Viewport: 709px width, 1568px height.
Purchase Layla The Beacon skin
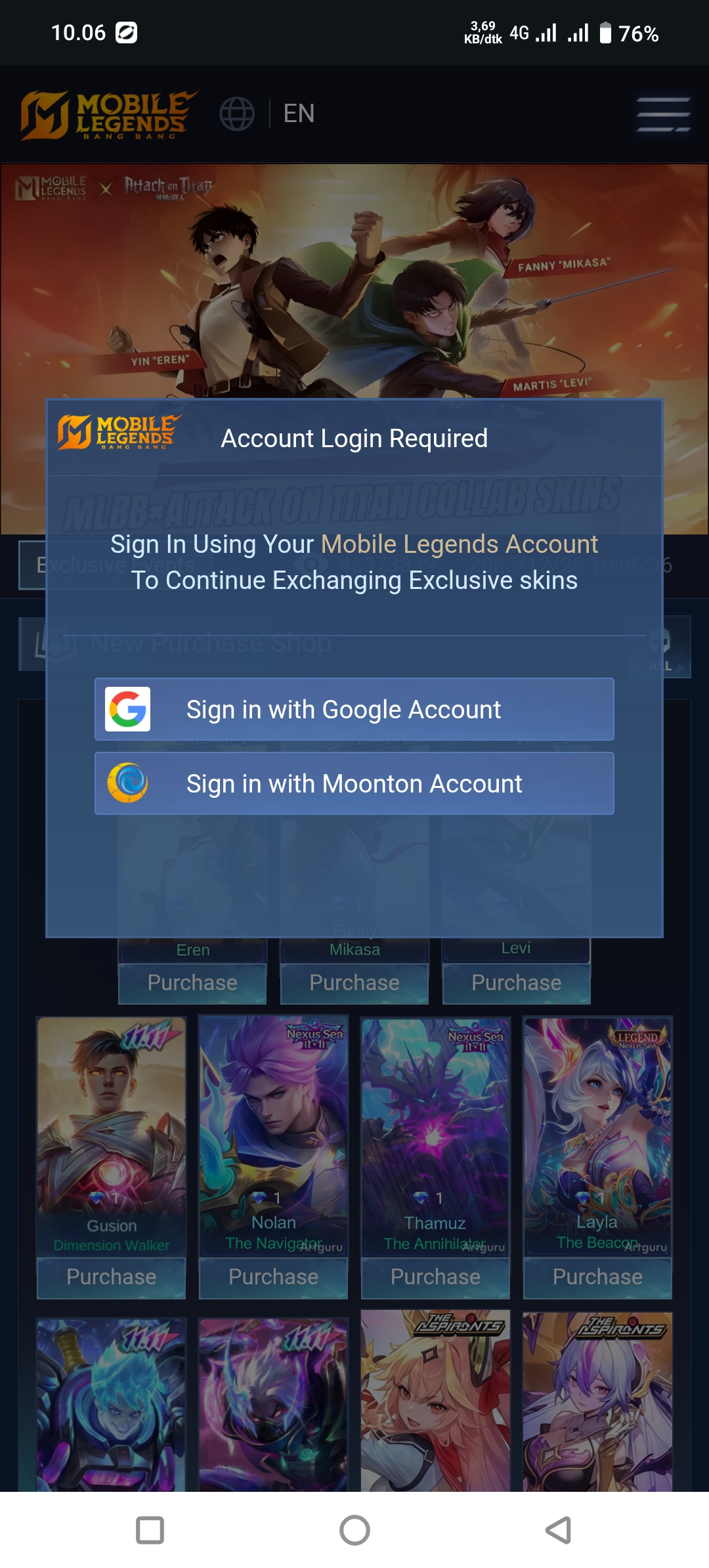point(597,1277)
